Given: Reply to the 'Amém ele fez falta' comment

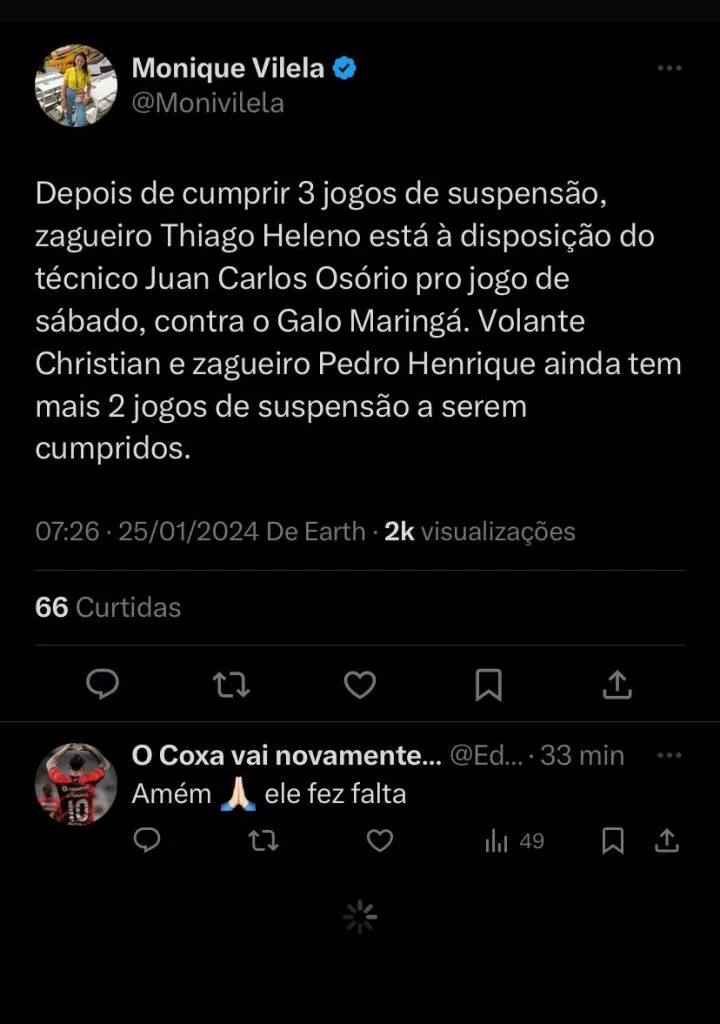Looking at the screenshot, I should point(147,841).
